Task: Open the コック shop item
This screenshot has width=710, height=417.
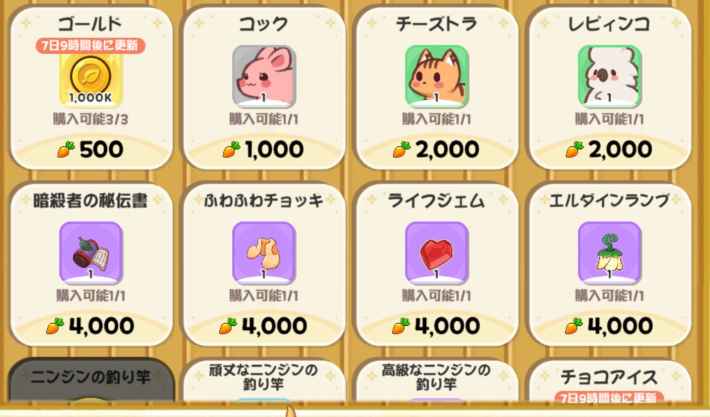Action: pos(264,75)
